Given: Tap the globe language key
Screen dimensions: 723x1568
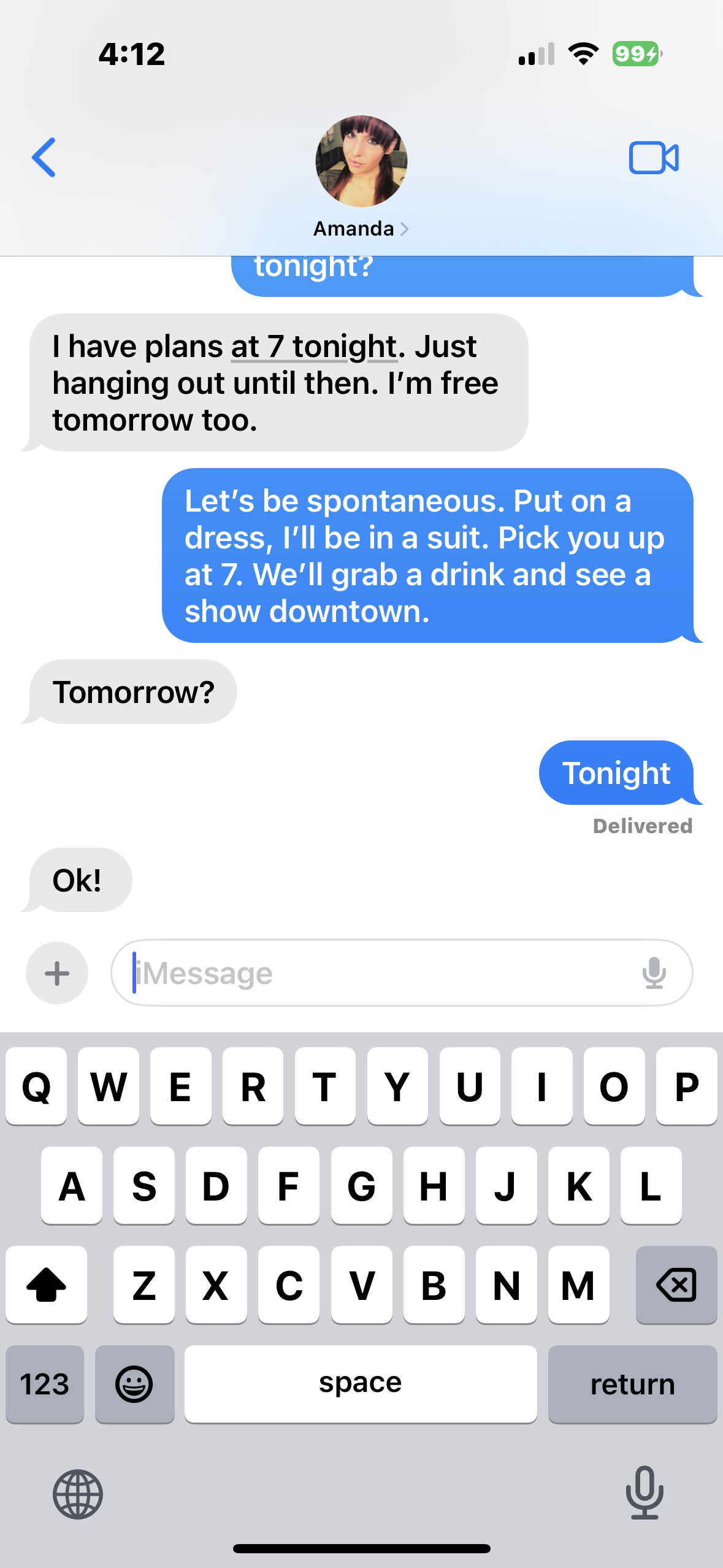Looking at the screenshot, I should [x=78, y=1494].
